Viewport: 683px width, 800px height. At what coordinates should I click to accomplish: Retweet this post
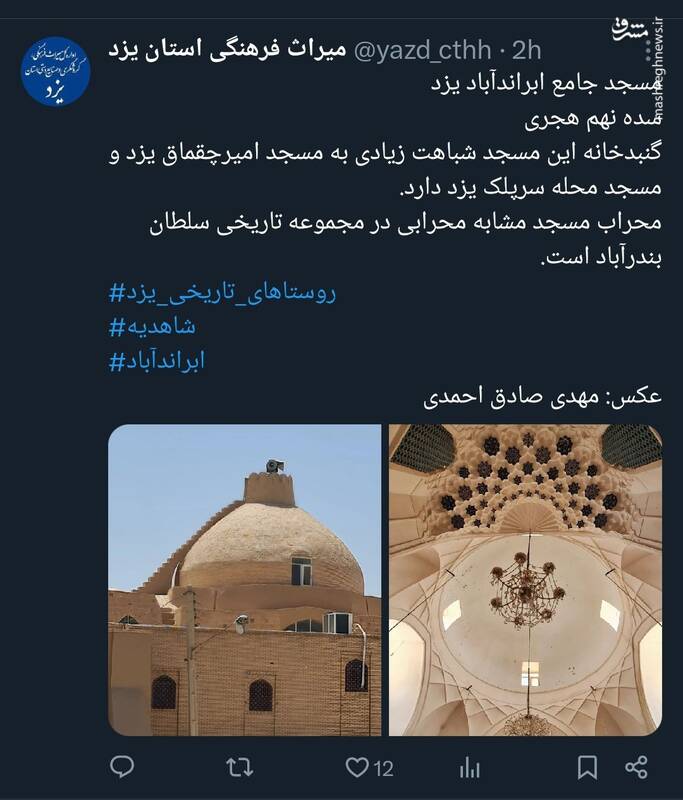click(238, 767)
